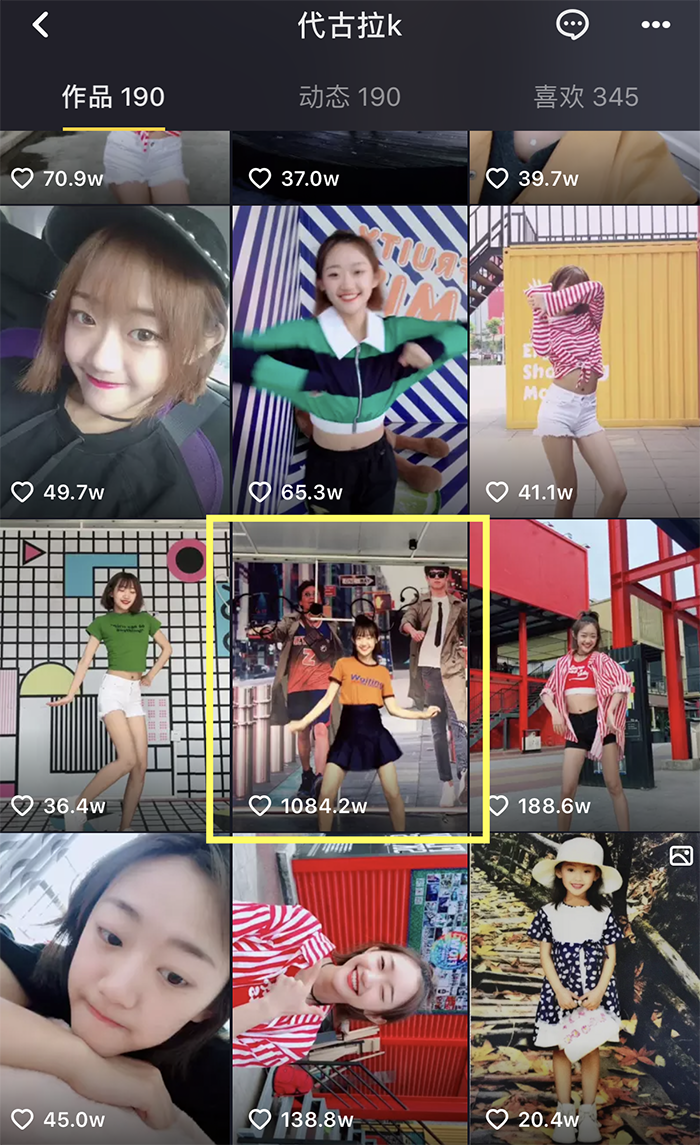
Task: Open the three-dot overflow menu
Action: coord(655,26)
